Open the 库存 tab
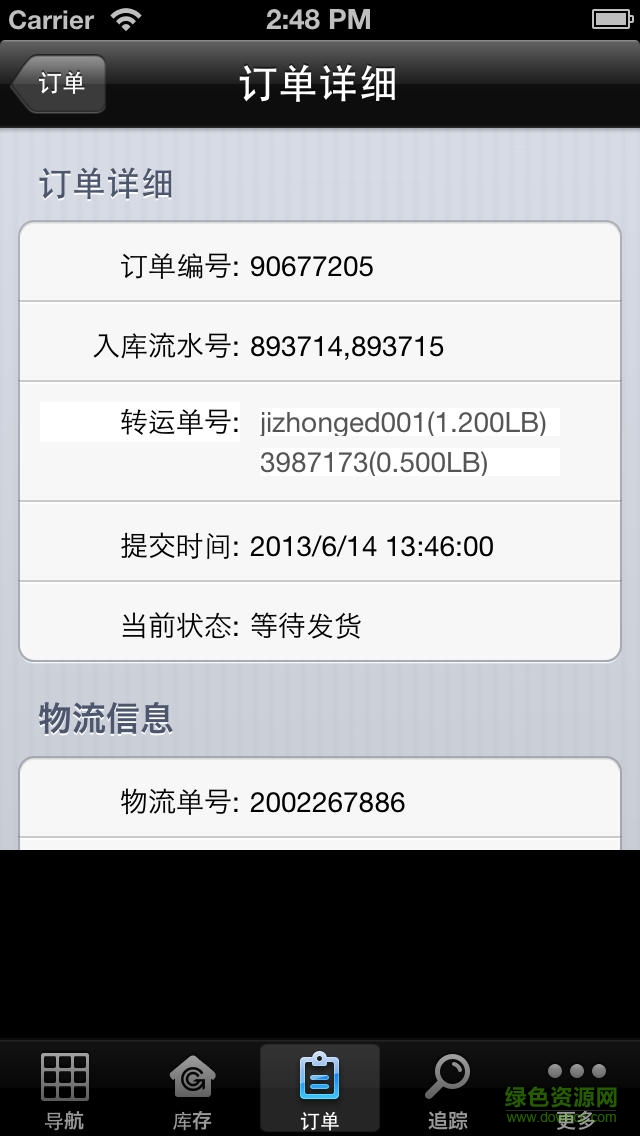The width and height of the screenshot is (640, 1136). (192, 1089)
